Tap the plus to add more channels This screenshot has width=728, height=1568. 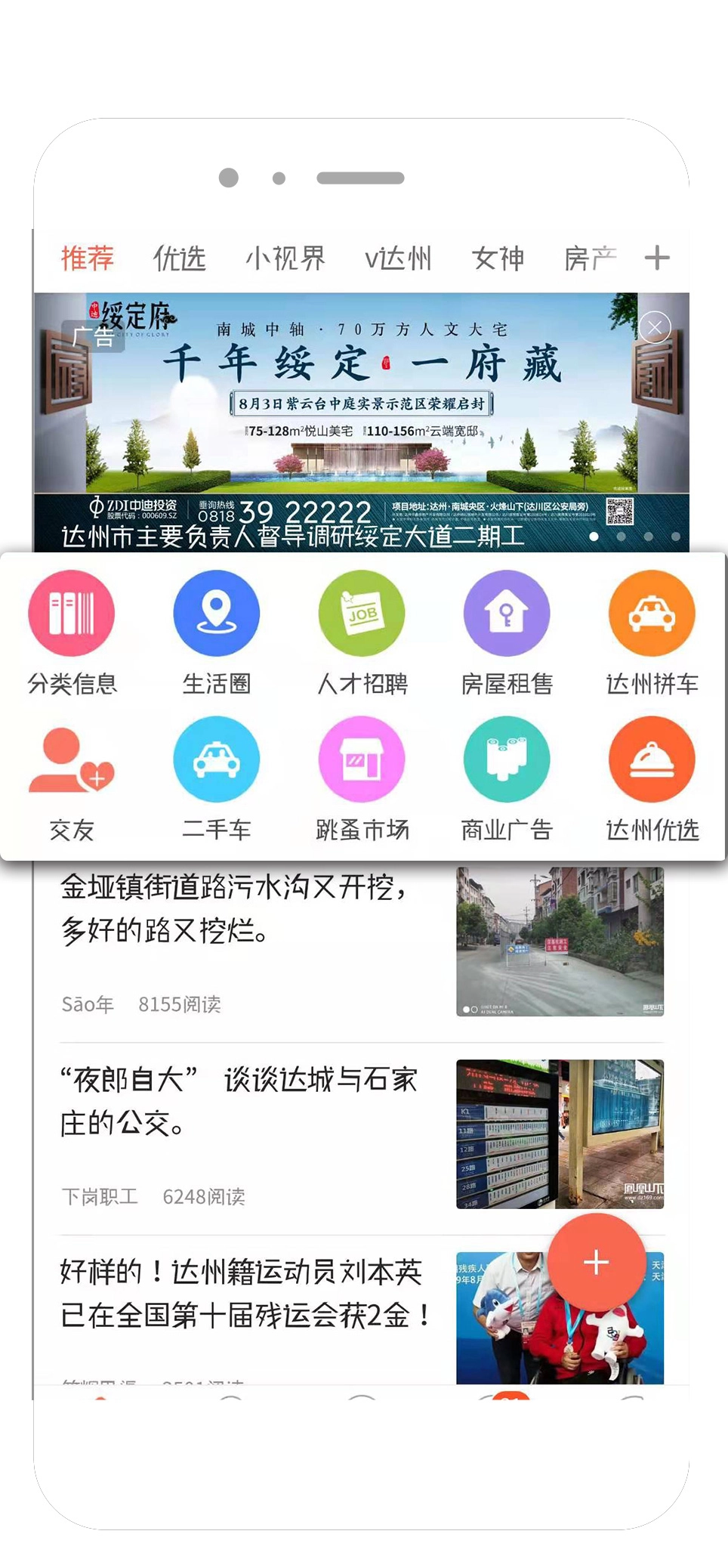(x=656, y=258)
